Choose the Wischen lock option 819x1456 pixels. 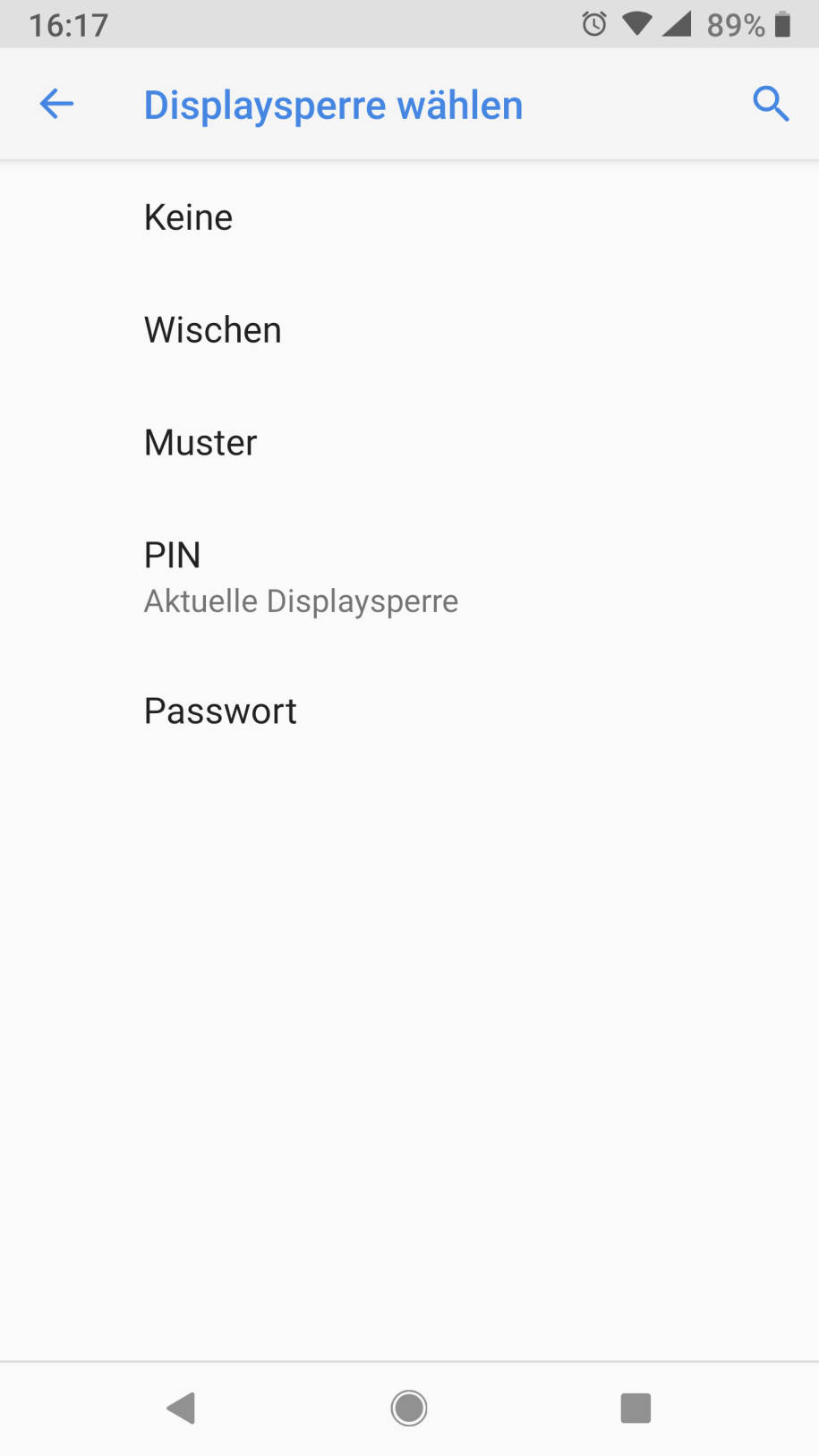pos(409,330)
